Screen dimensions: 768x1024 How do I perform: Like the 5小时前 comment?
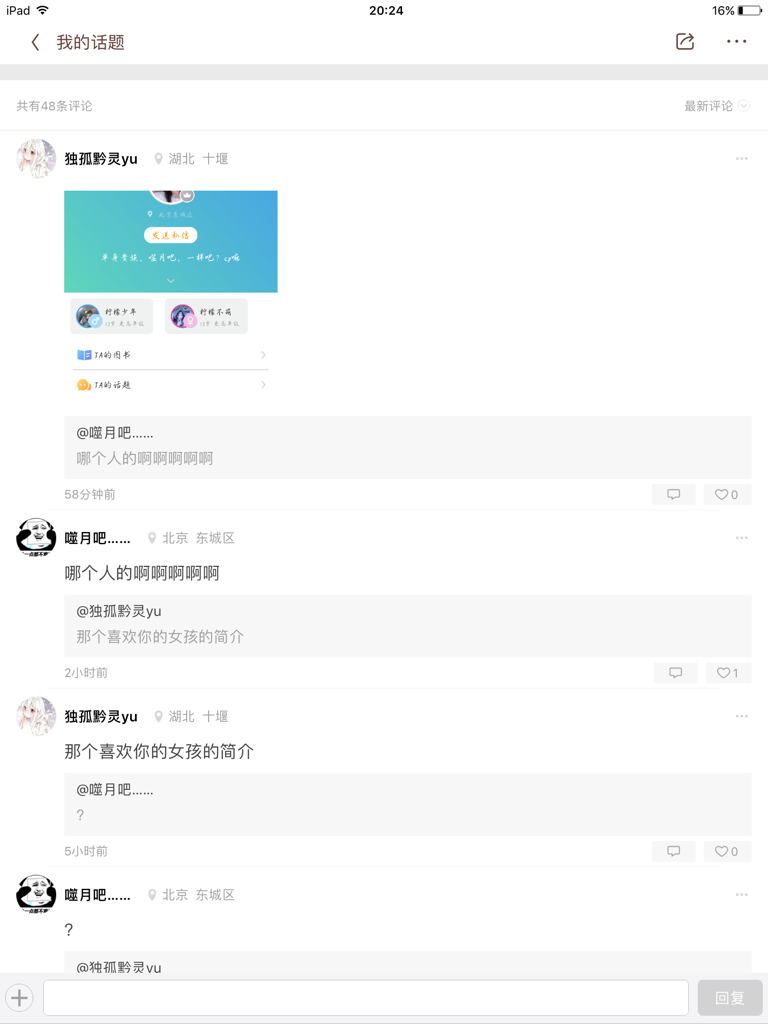coord(727,851)
